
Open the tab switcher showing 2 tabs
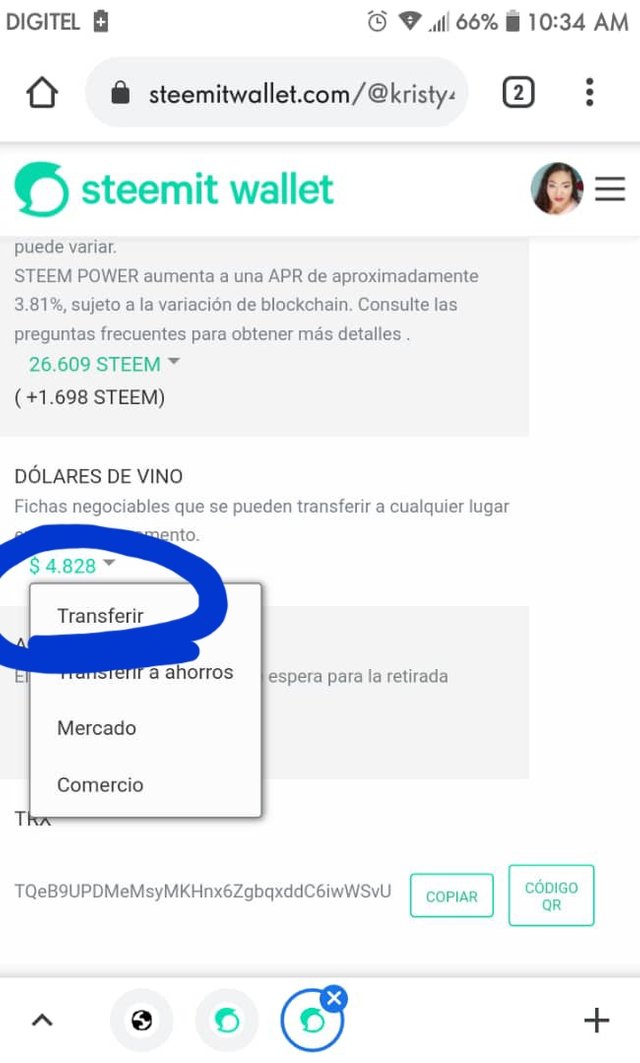pyautogui.click(x=517, y=93)
